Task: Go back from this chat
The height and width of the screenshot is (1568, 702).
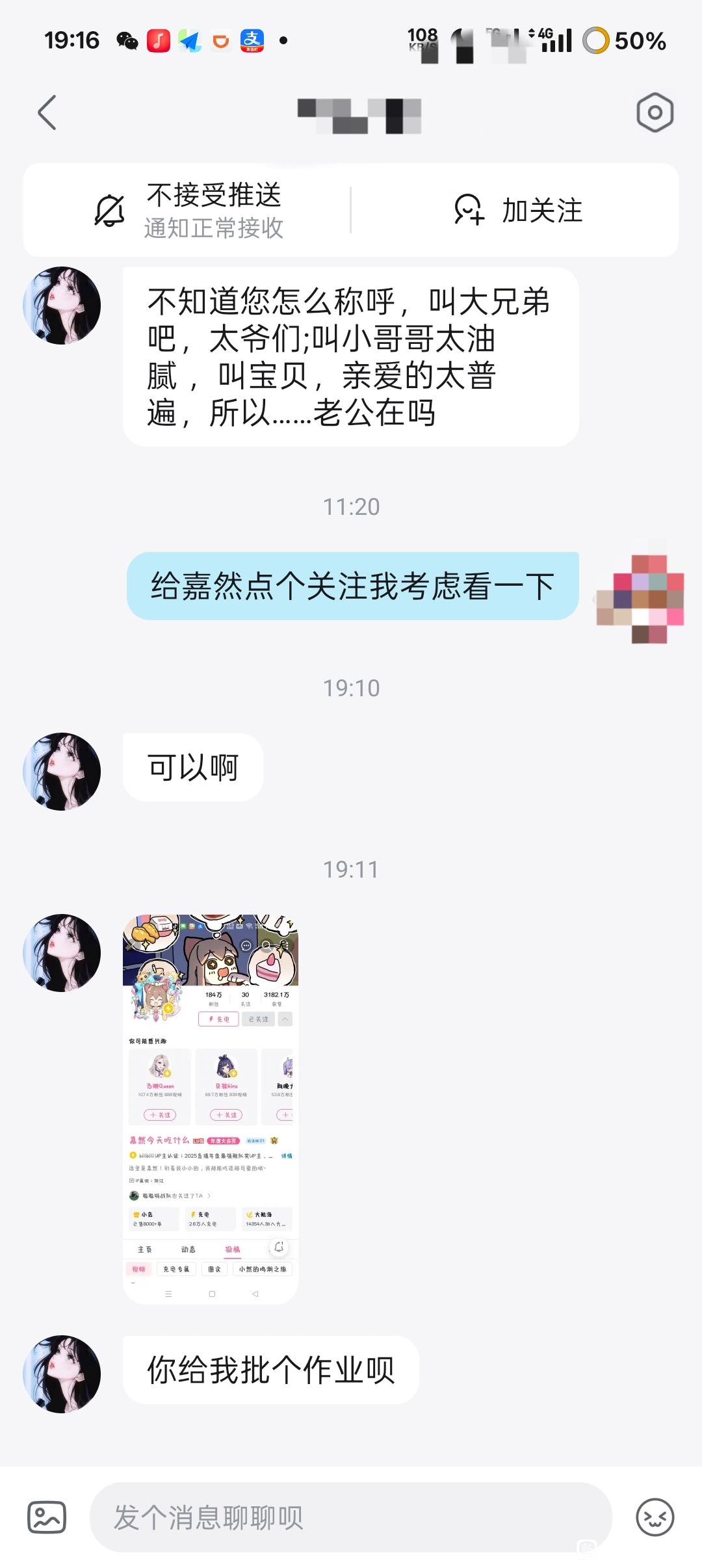Action: [47, 112]
